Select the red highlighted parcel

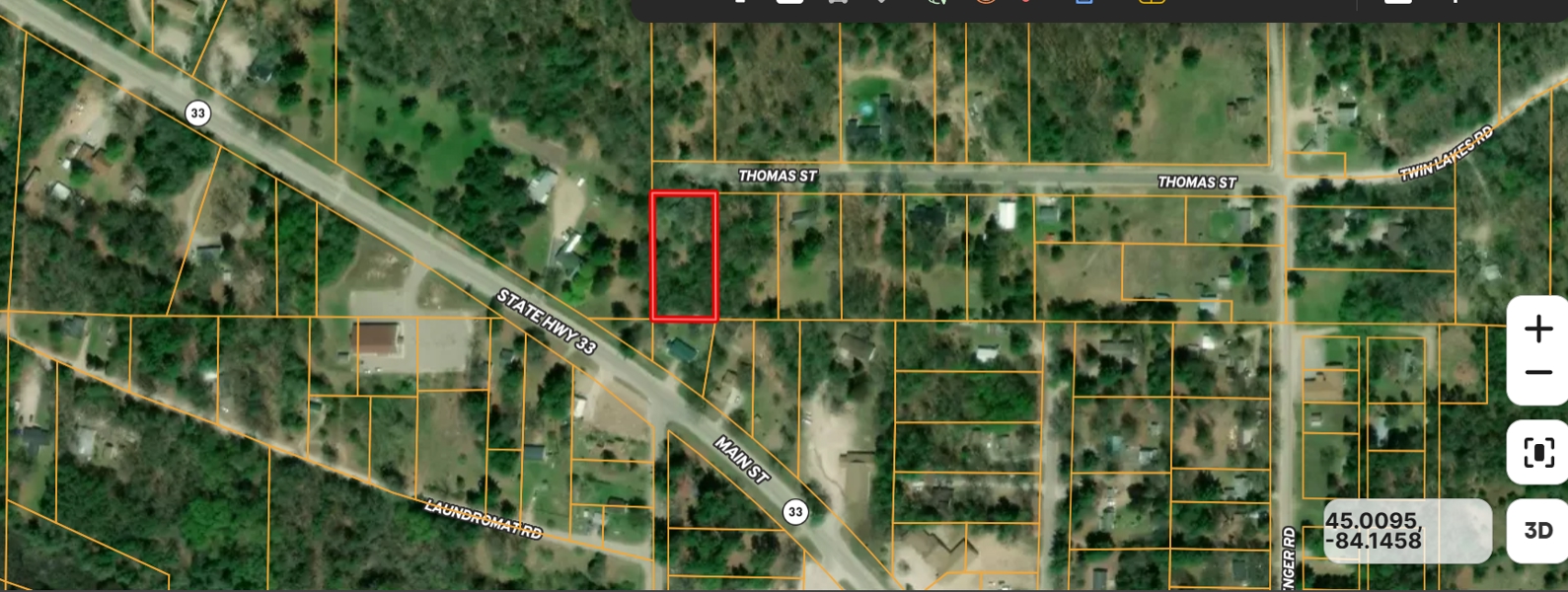click(x=684, y=257)
